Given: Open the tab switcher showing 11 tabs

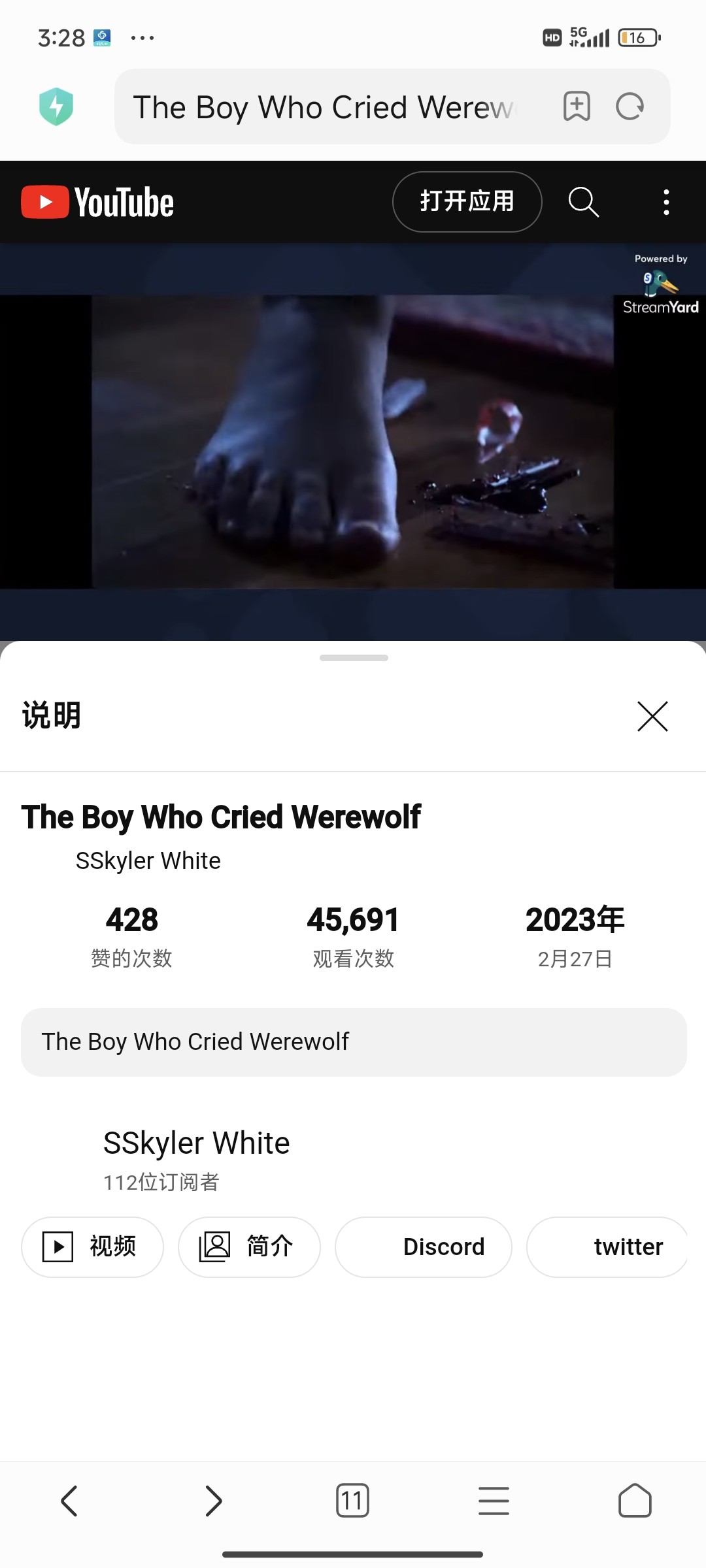Looking at the screenshot, I should point(352,1501).
